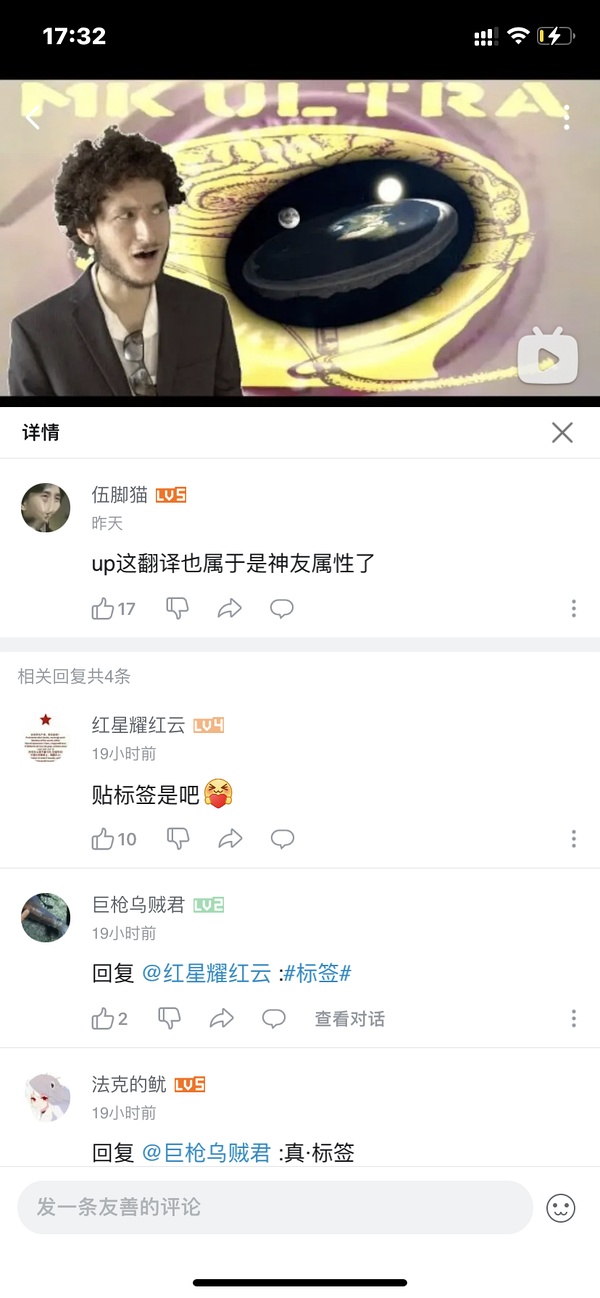Dislike 伍脚猫's comment
This screenshot has height=1298, width=600.
(x=177, y=609)
